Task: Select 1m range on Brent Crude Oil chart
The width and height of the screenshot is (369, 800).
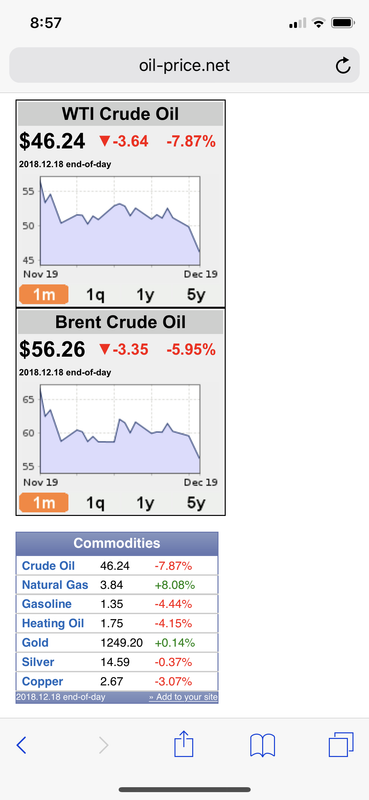Action: coord(43,503)
